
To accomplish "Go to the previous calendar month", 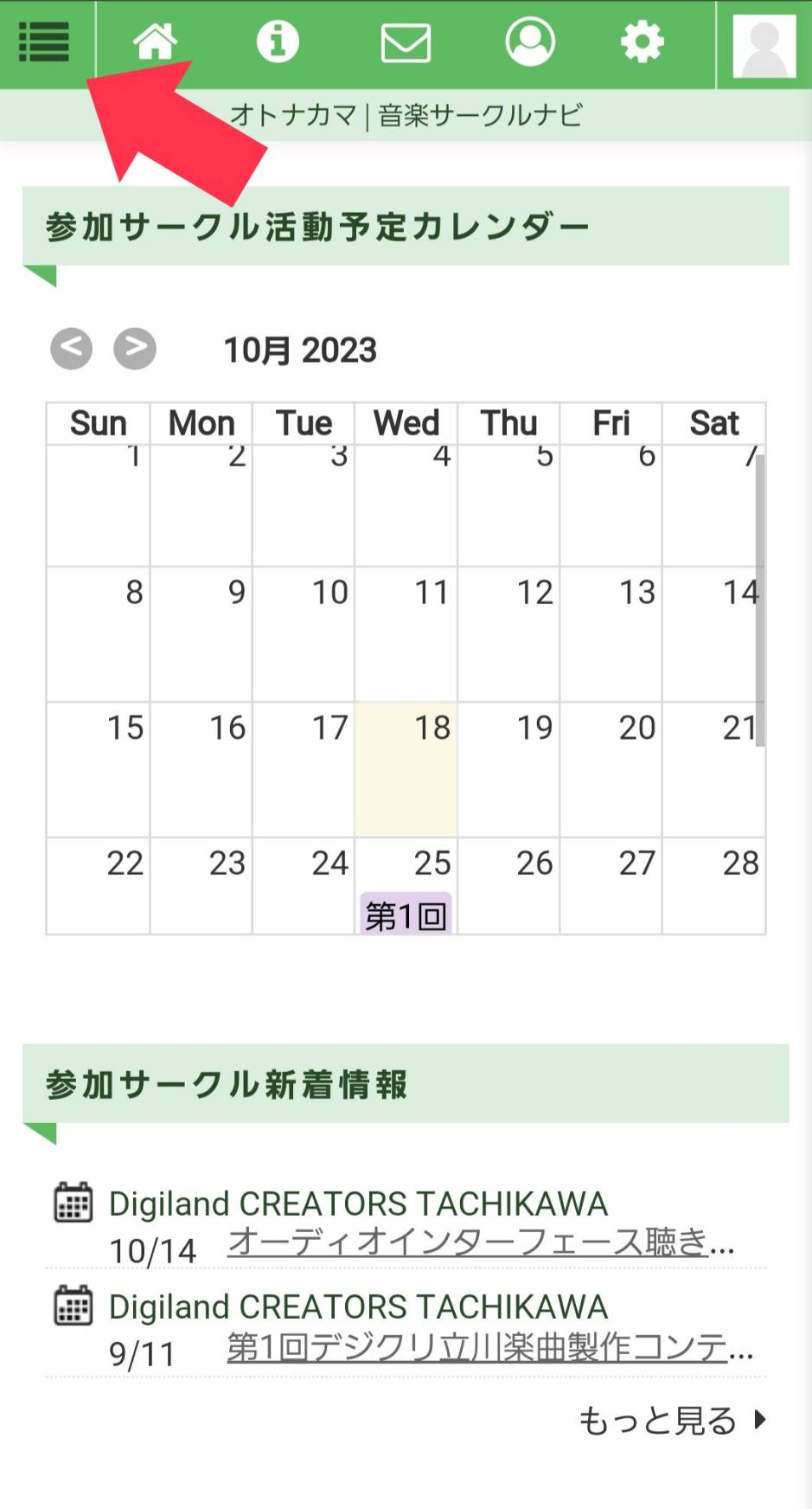I will [x=71, y=350].
